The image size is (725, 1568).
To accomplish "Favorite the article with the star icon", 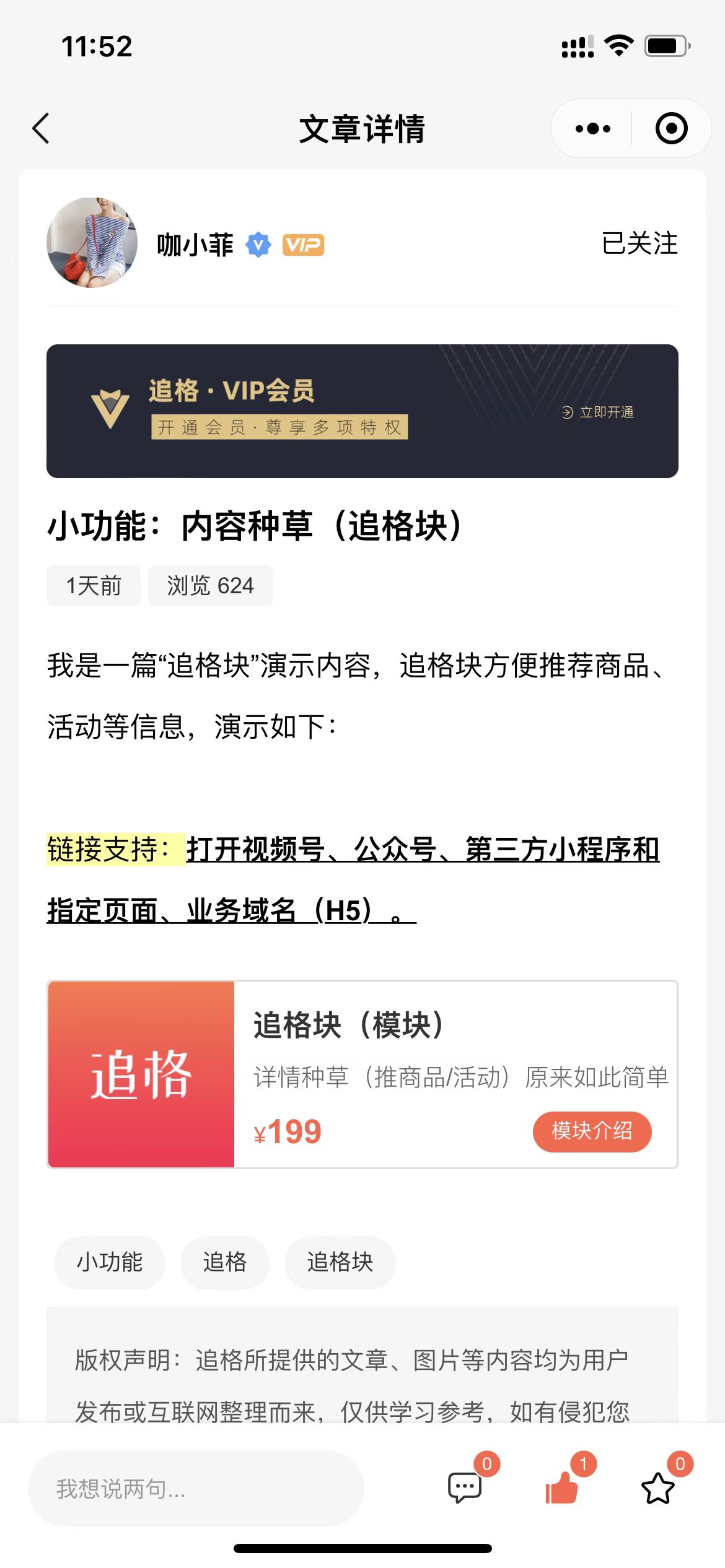I will coord(657,1488).
